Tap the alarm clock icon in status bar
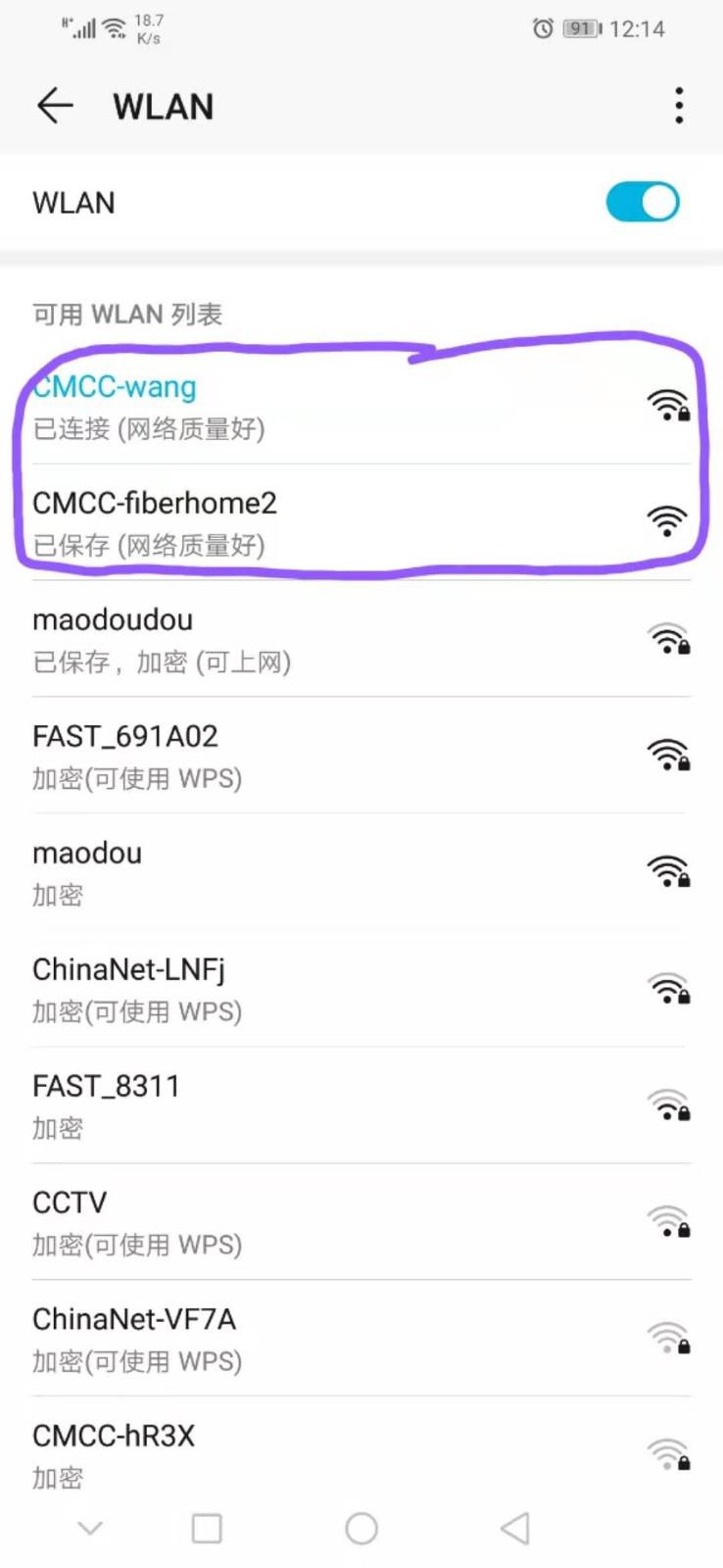 point(542,28)
